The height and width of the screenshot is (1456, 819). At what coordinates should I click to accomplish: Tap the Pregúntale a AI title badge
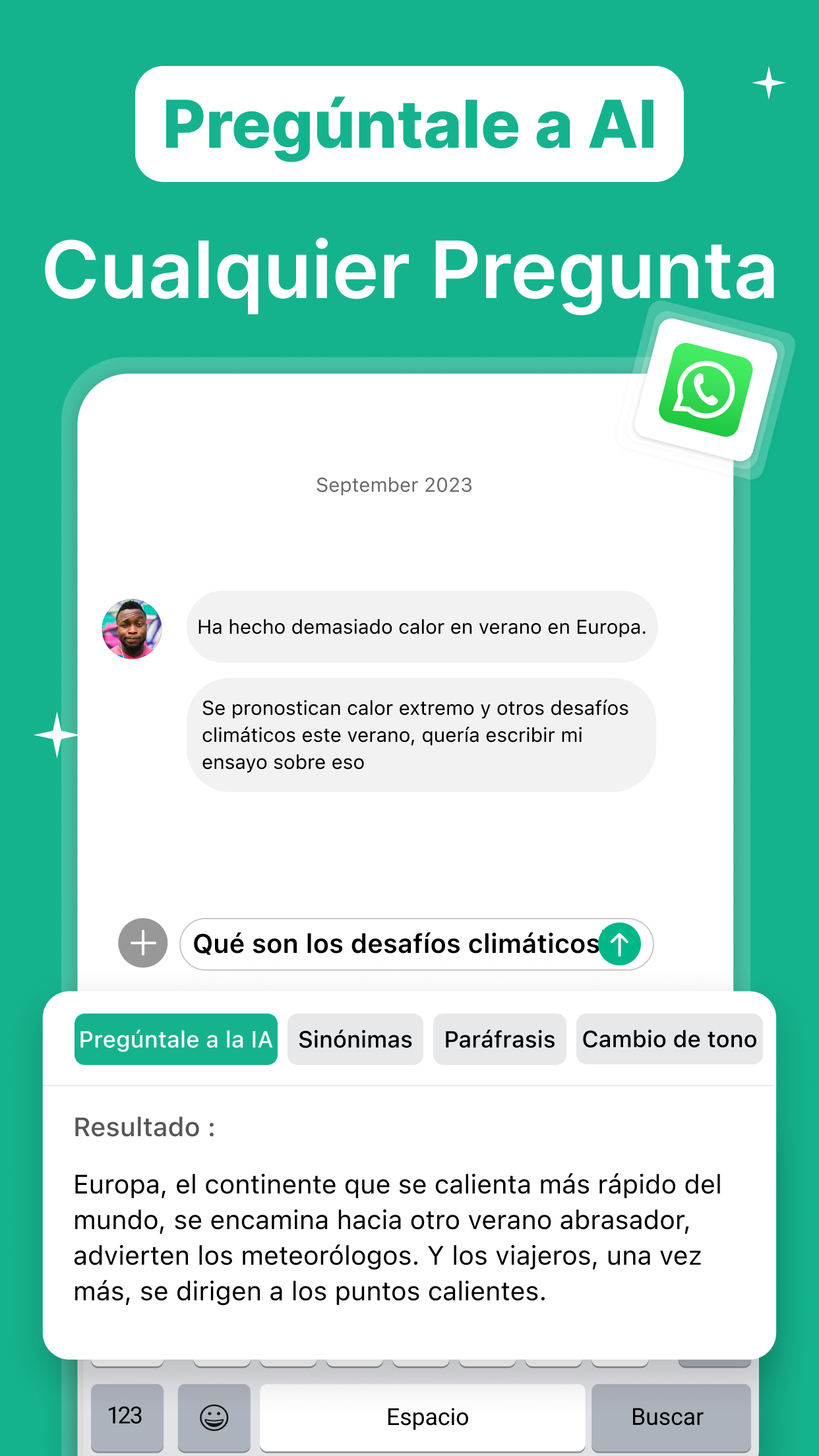[x=410, y=125]
